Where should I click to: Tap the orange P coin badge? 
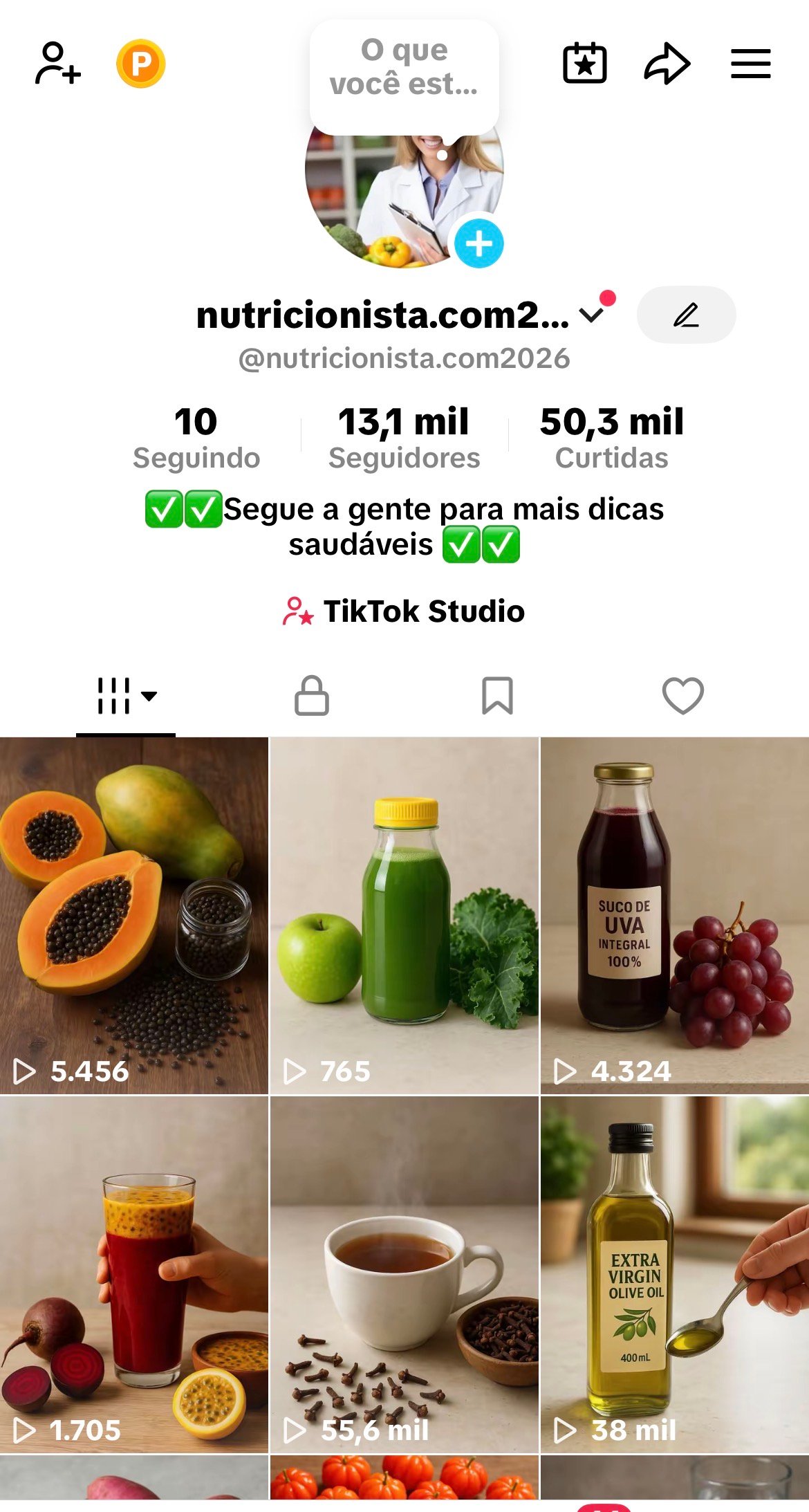point(141,64)
